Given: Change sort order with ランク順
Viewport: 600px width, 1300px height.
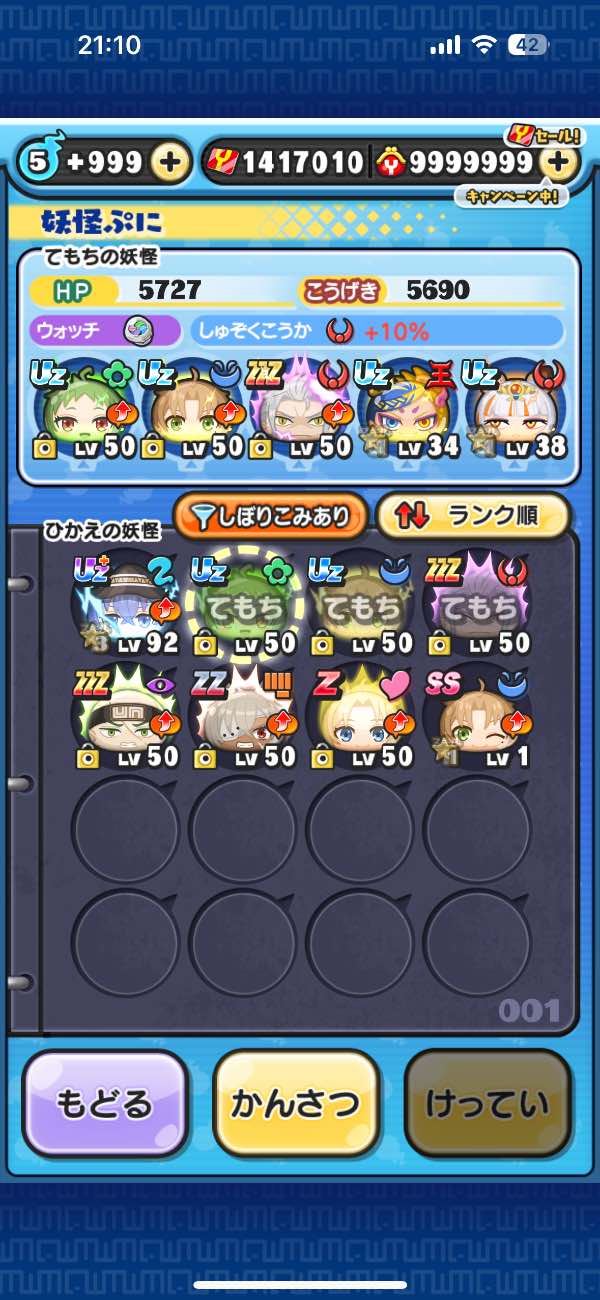Looking at the screenshot, I should pos(472,516).
